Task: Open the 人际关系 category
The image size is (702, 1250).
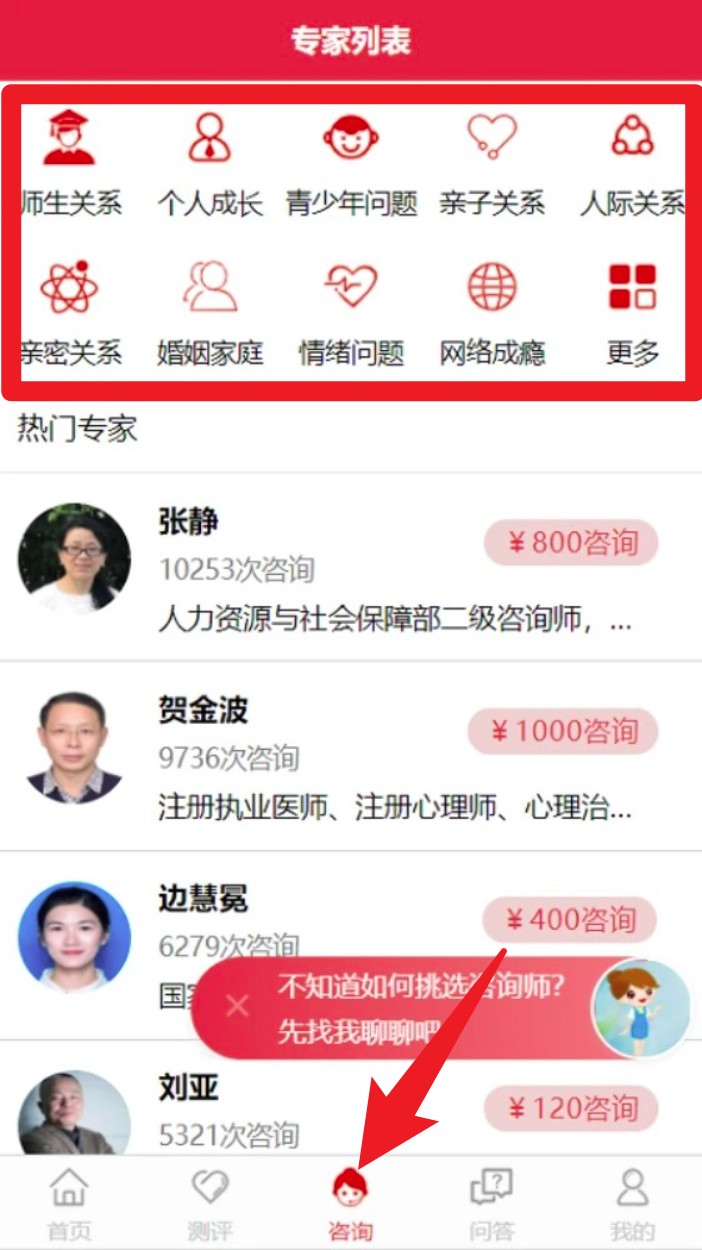Action: pyautogui.click(x=632, y=165)
